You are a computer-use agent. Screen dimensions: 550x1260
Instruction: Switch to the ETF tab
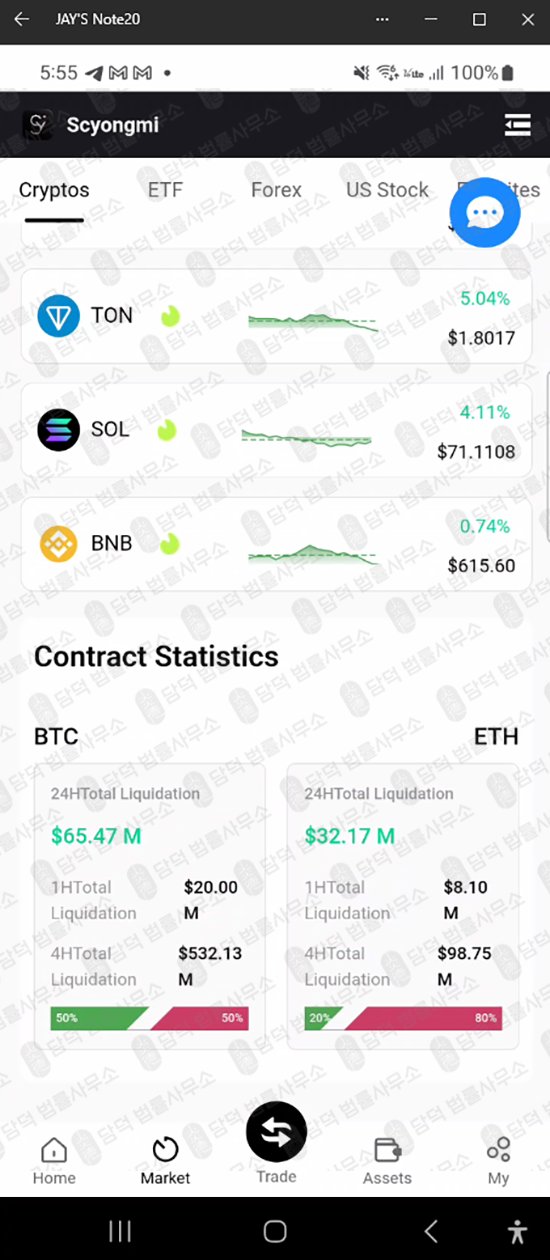click(165, 190)
